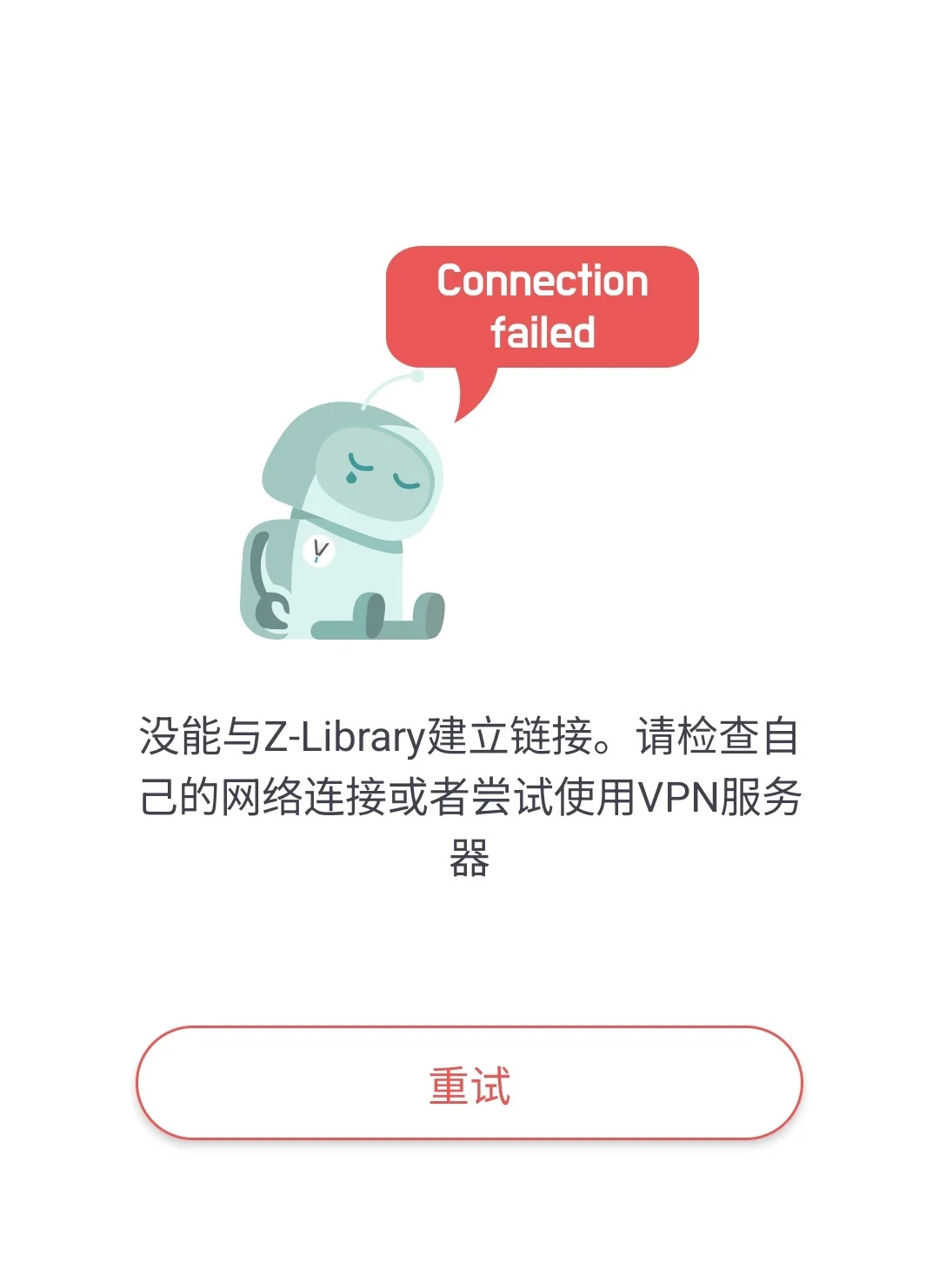
Task: Tap the 重试 retry button
Action: (469, 1084)
